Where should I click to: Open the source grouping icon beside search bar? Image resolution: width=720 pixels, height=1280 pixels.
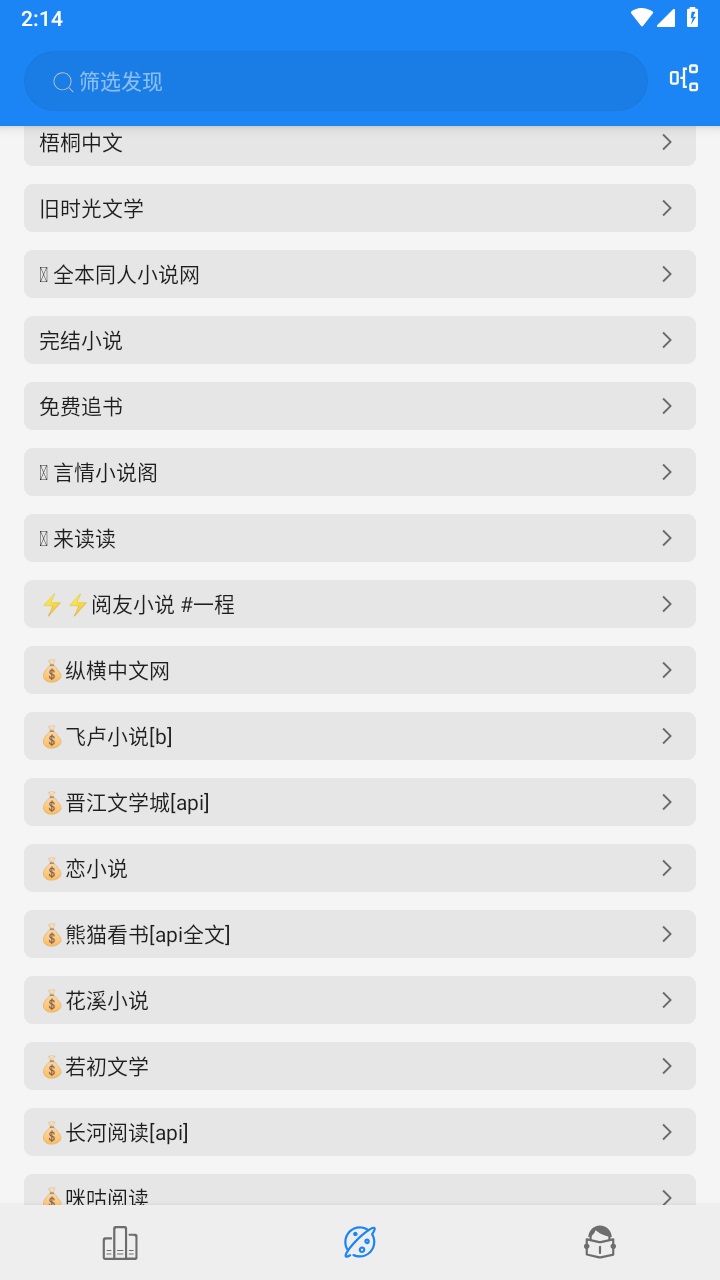(683, 77)
